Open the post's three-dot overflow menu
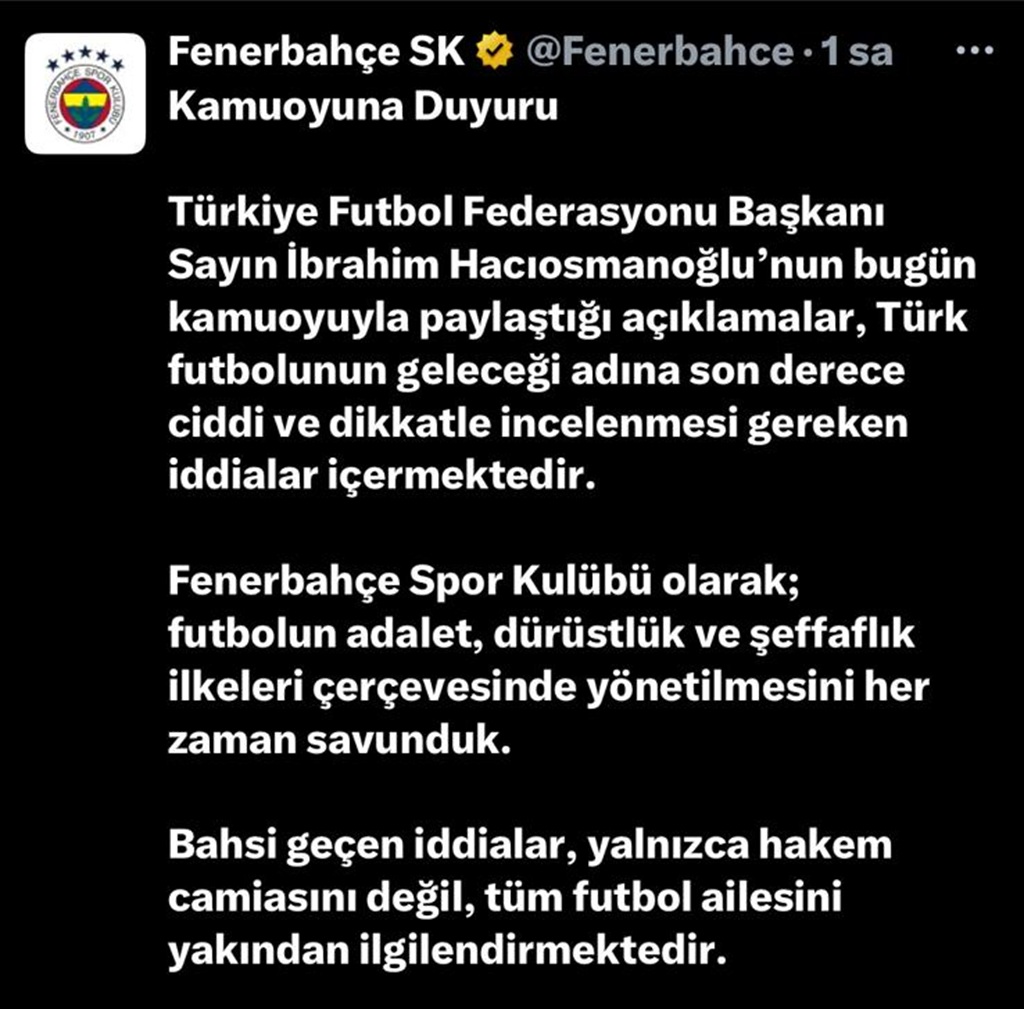This screenshot has width=1024, height=1009. (974, 50)
